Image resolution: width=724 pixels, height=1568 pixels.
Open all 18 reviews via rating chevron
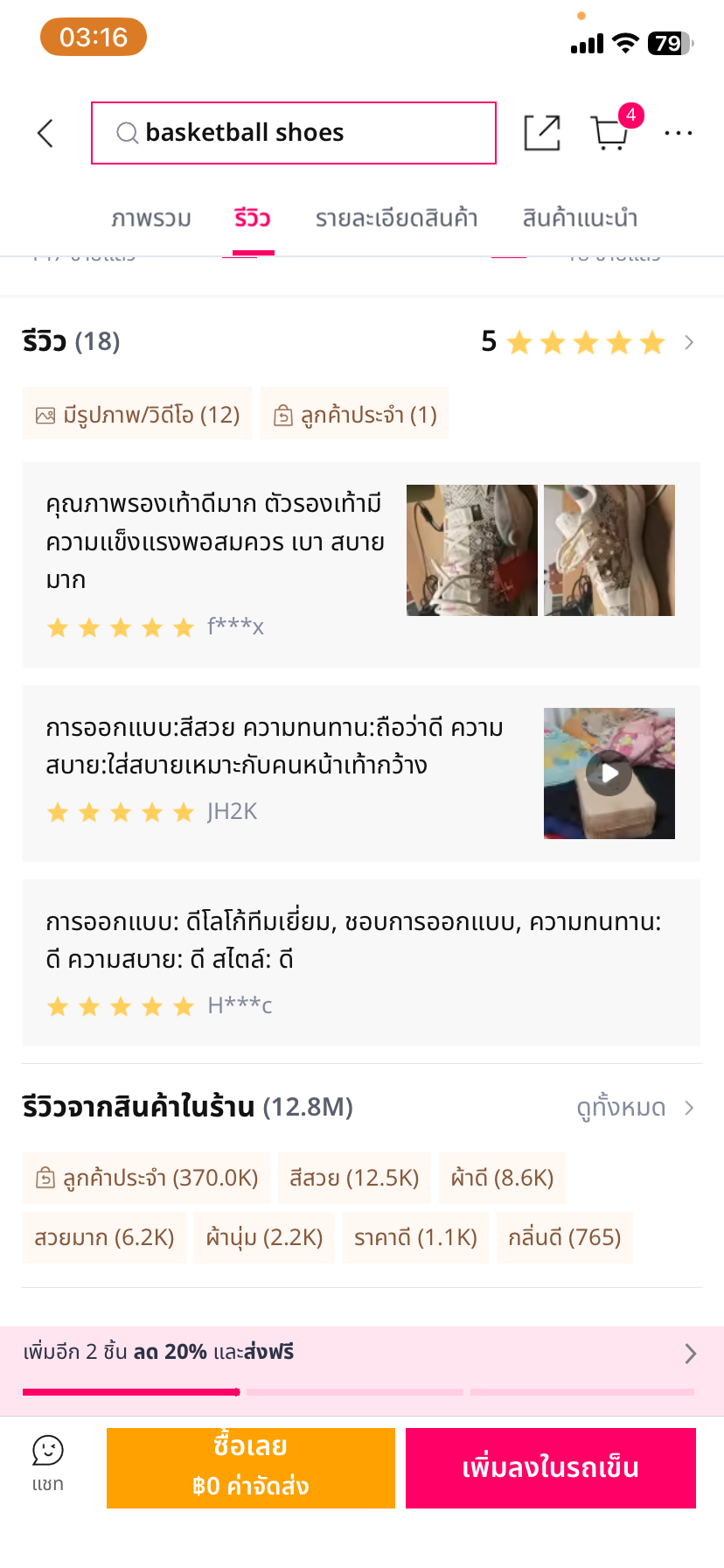pyautogui.click(x=689, y=342)
